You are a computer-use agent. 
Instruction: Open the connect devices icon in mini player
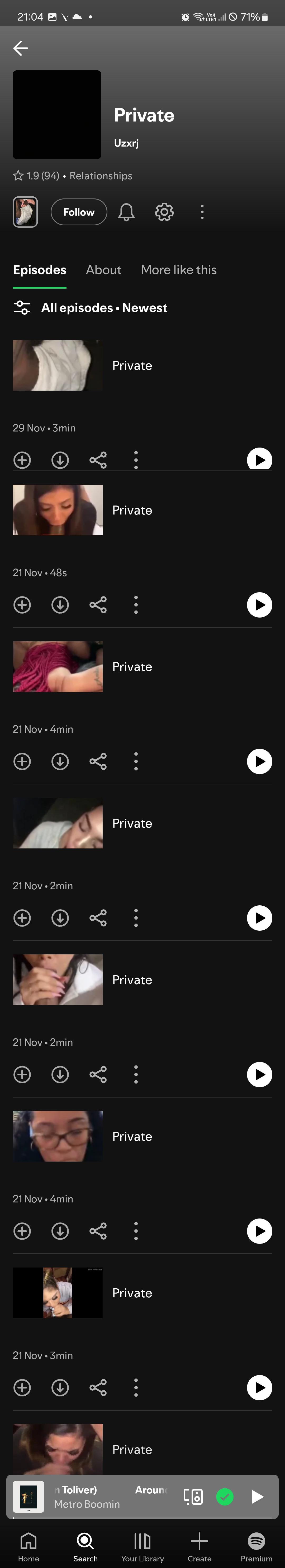pyautogui.click(x=193, y=1496)
